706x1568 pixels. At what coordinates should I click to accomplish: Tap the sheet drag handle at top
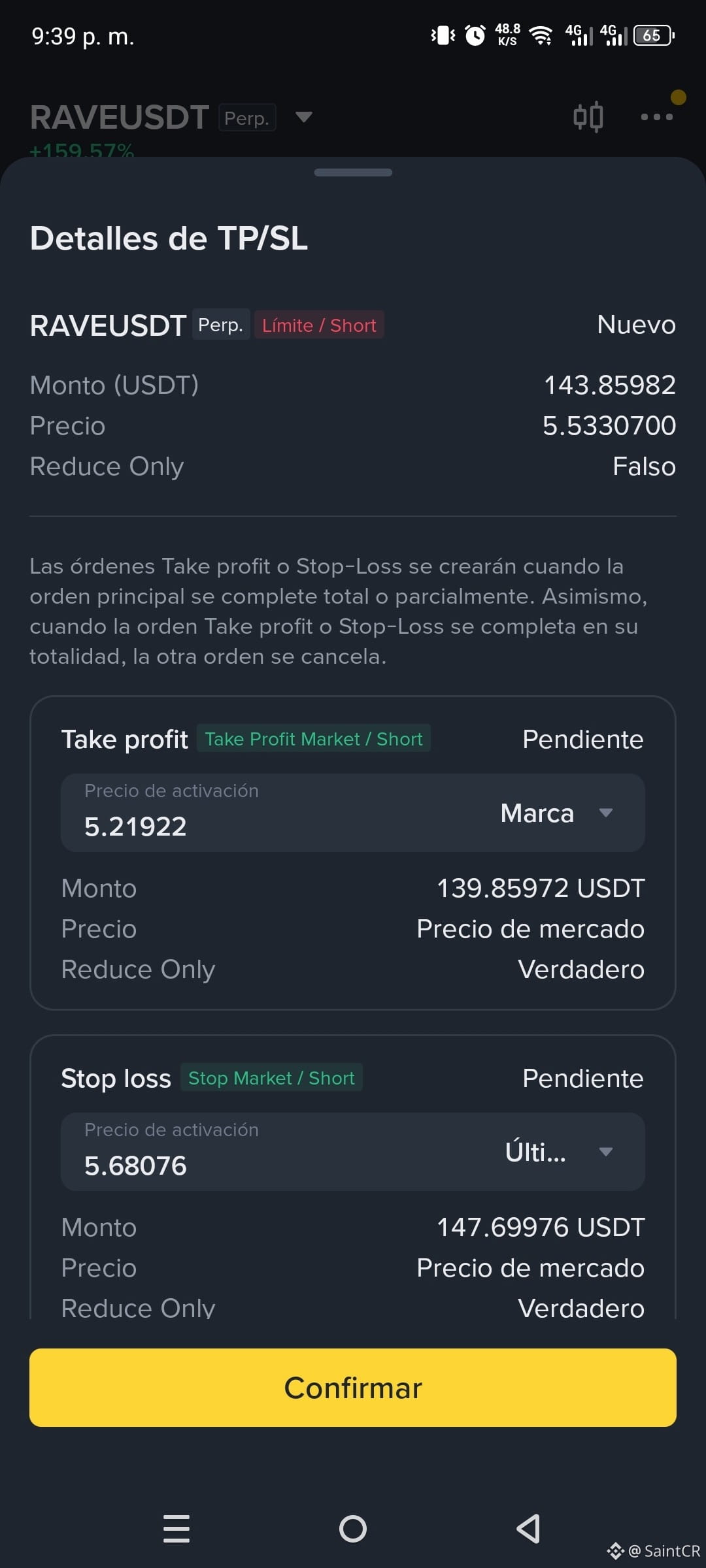[353, 172]
